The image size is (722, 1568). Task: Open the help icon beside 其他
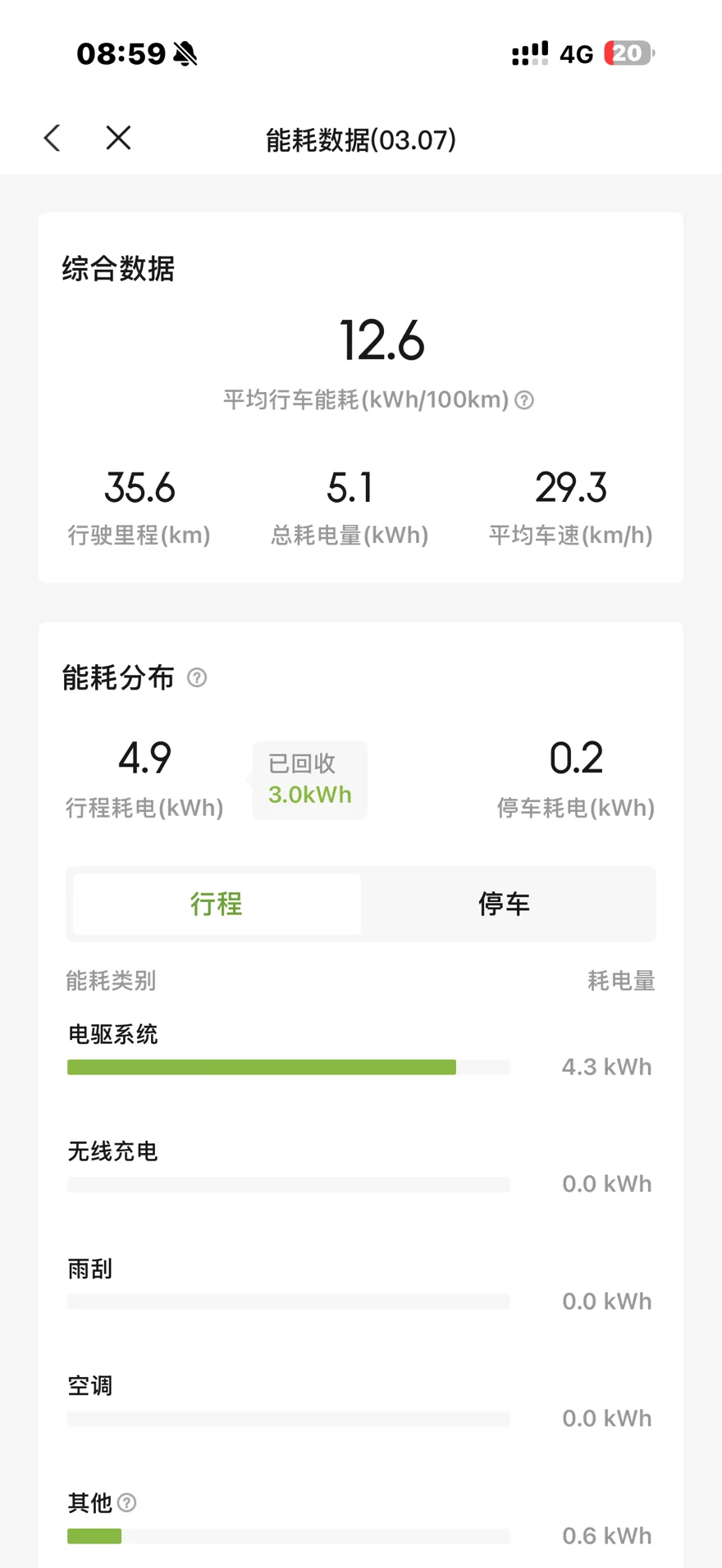click(127, 1502)
